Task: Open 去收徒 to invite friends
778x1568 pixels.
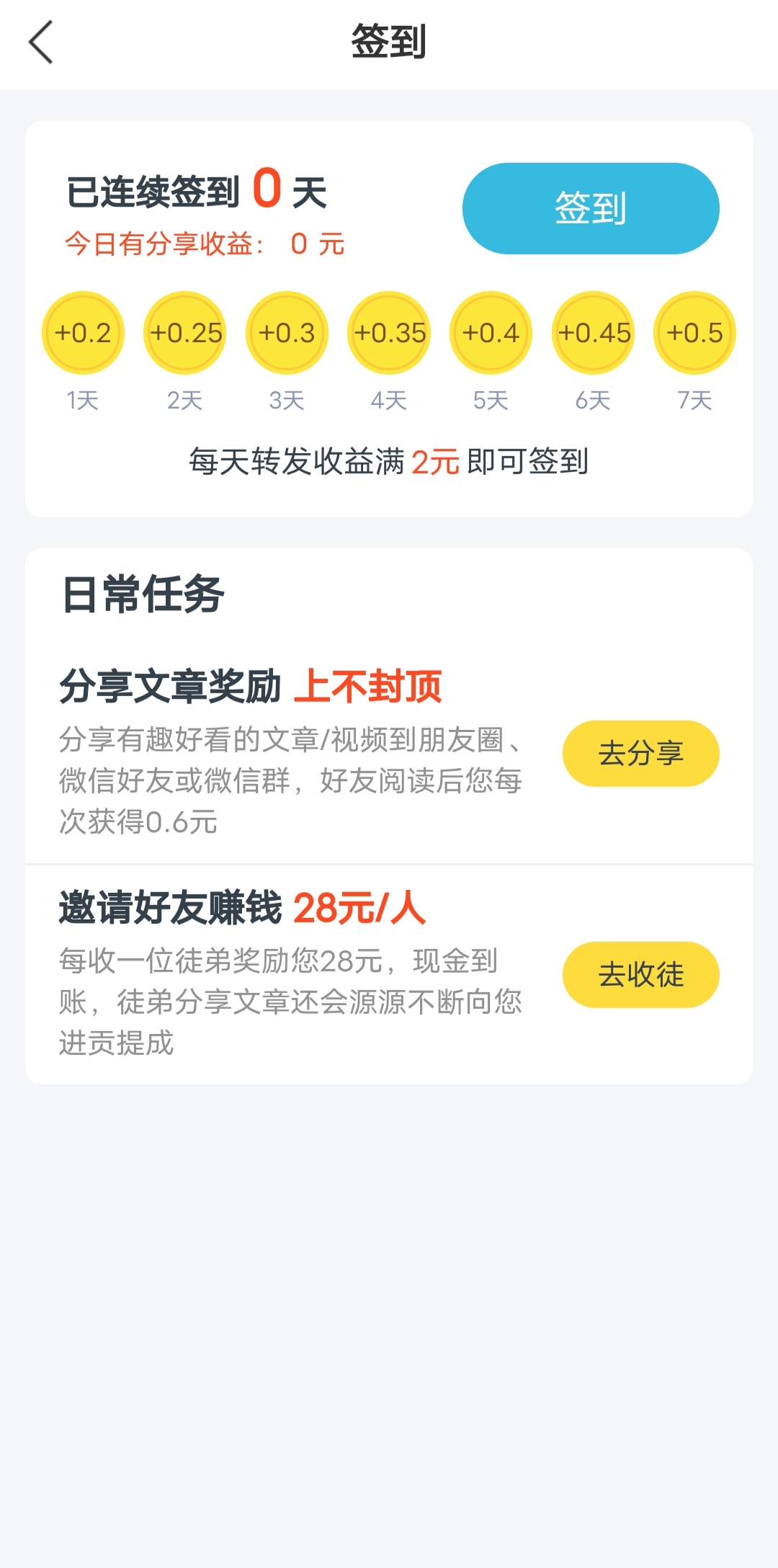Action: pos(640,974)
